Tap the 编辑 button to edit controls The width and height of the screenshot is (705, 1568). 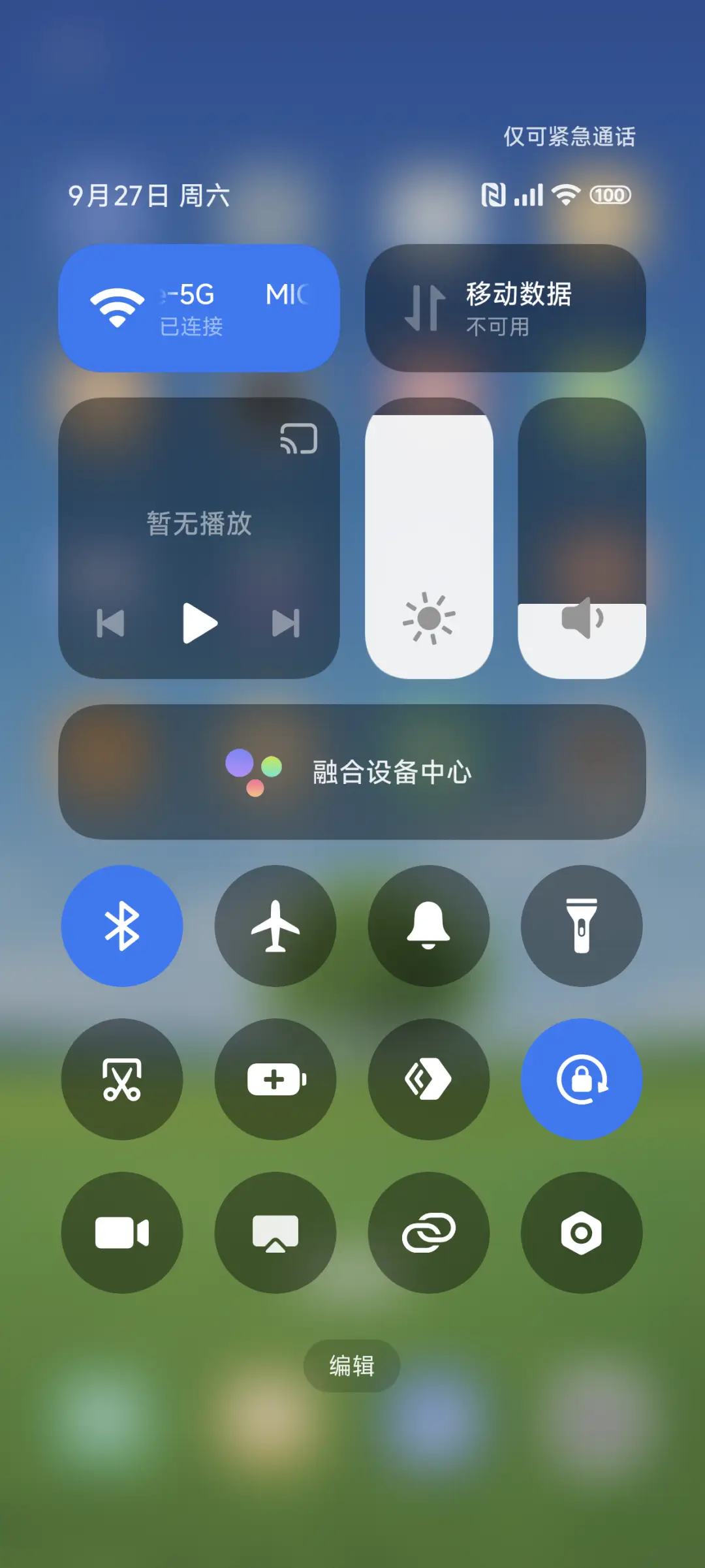point(352,1366)
